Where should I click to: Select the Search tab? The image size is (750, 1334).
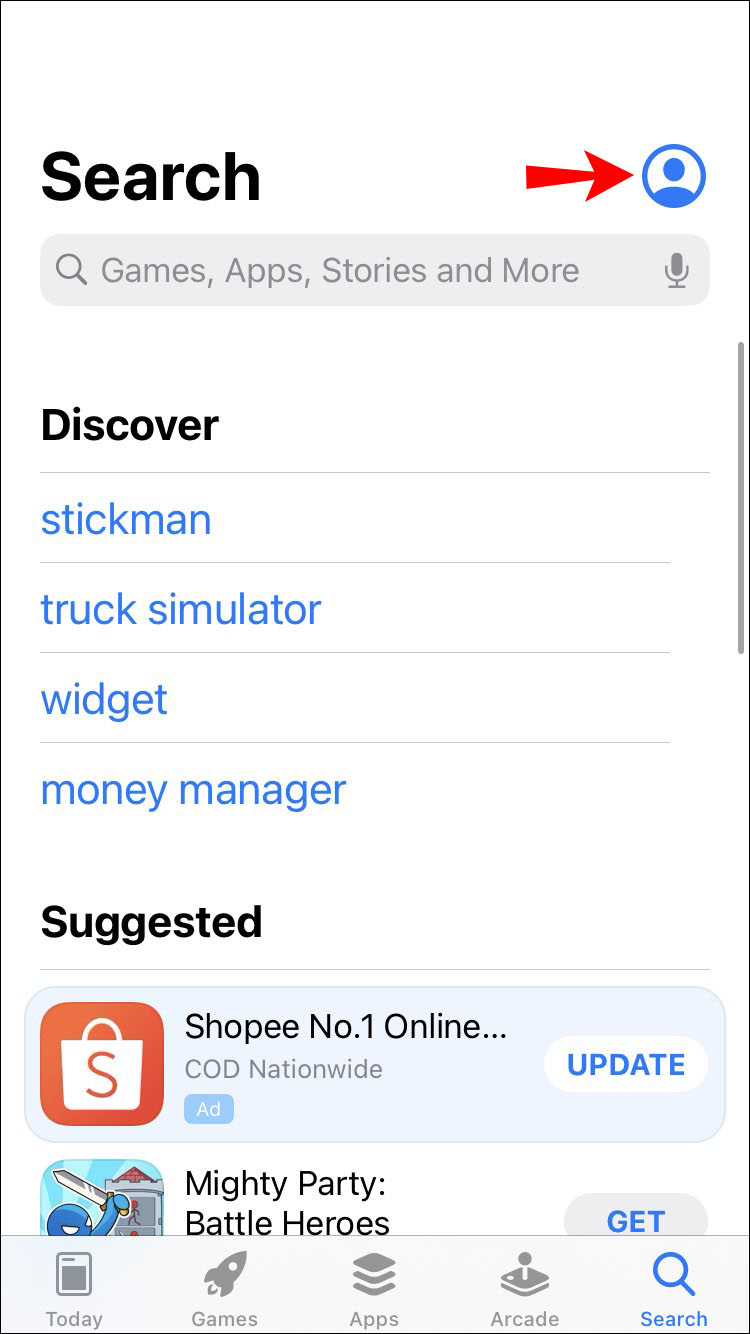[673, 1289]
